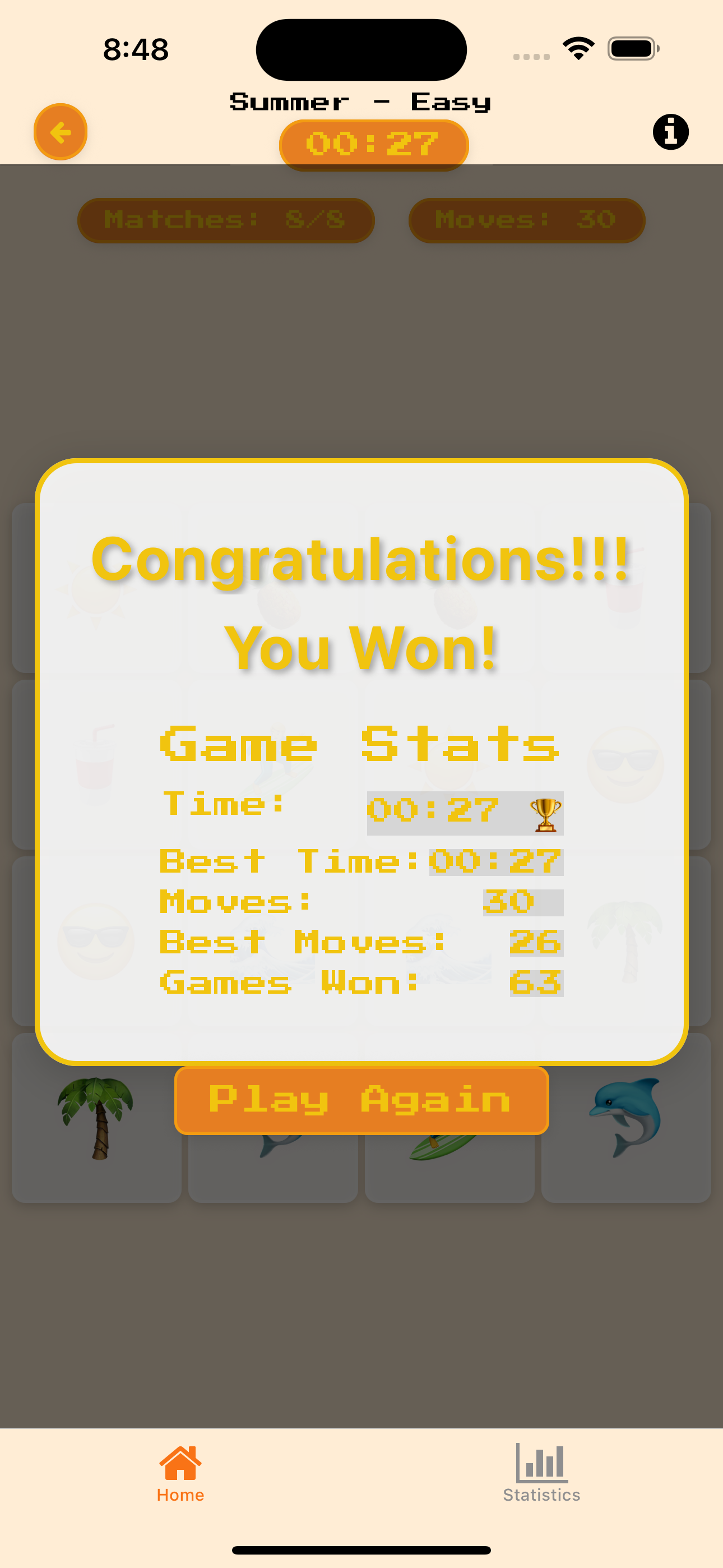Start a new round with Play Again
The width and height of the screenshot is (723, 1568).
pyautogui.click(x=361, y=1100)
